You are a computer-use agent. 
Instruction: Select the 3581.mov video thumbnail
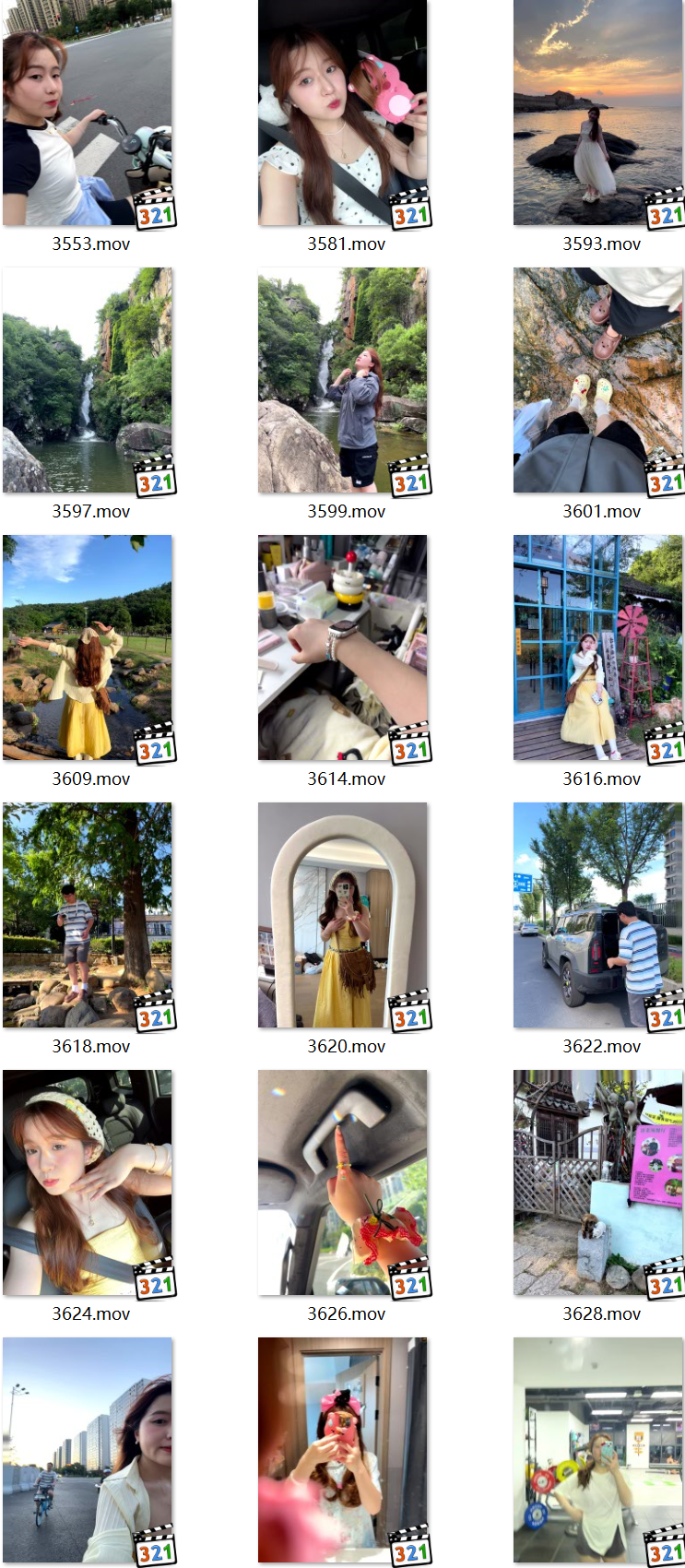point(343,113)
